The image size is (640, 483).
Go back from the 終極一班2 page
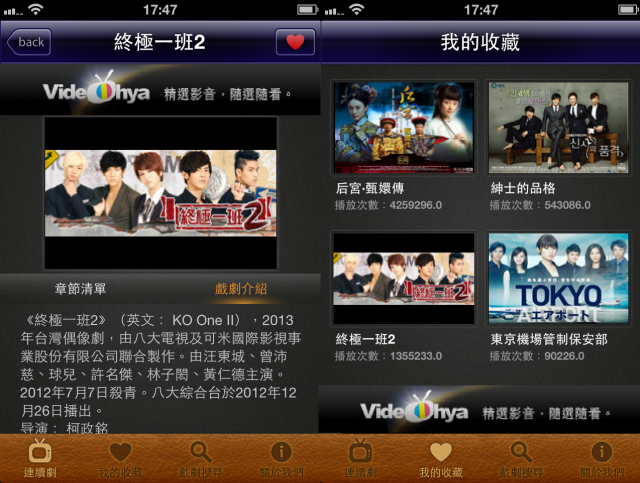(x=28, y=42)
